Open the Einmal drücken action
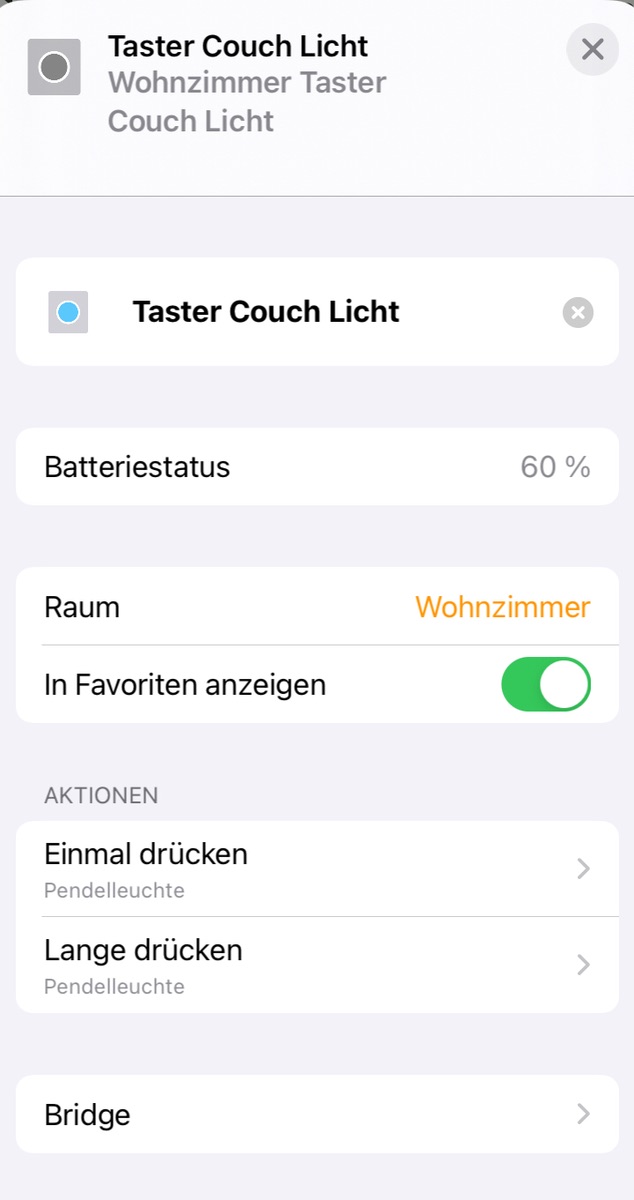This screenshot has width=634, height=1200. 317,869
